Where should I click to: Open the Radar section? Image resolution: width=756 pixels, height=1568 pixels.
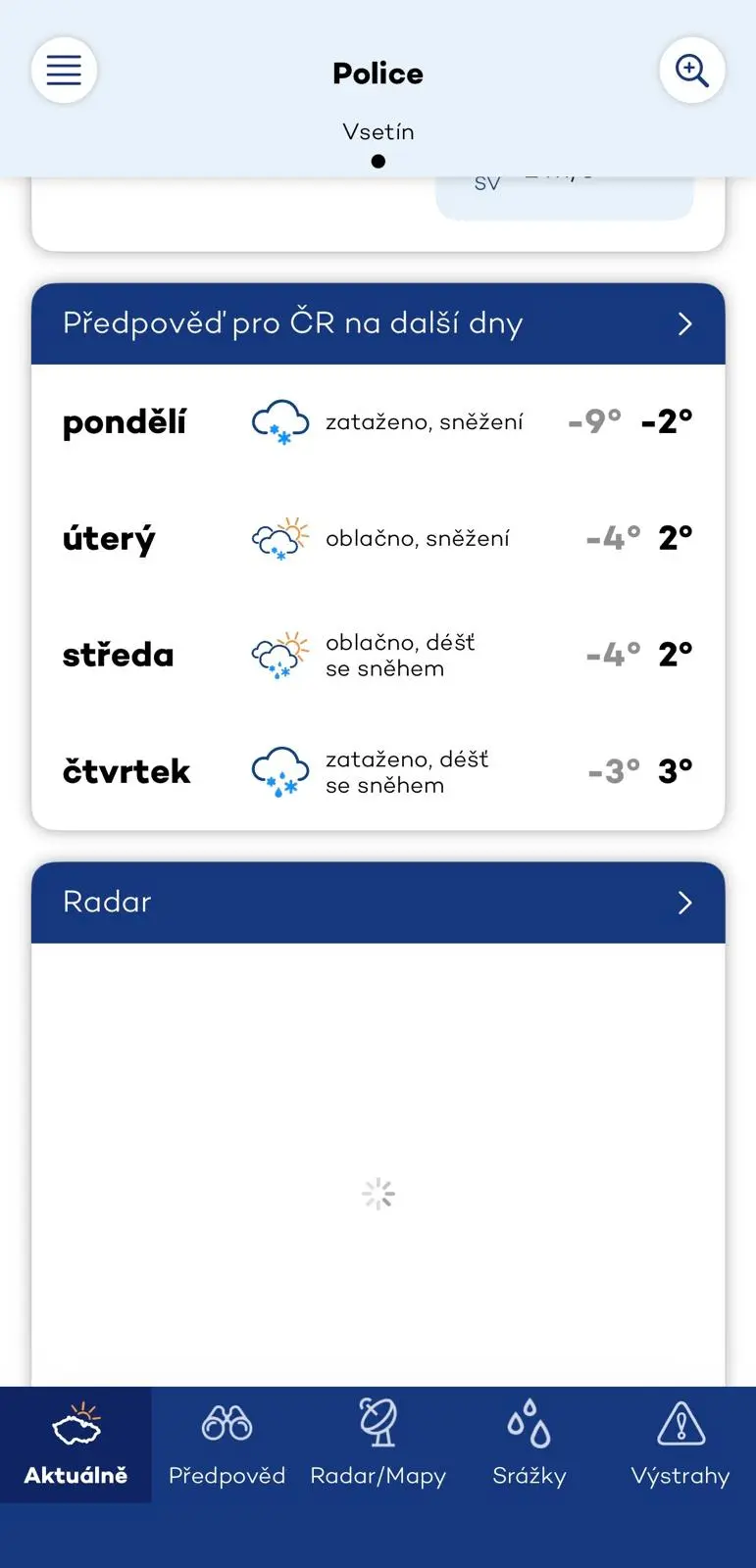(684, 903)
